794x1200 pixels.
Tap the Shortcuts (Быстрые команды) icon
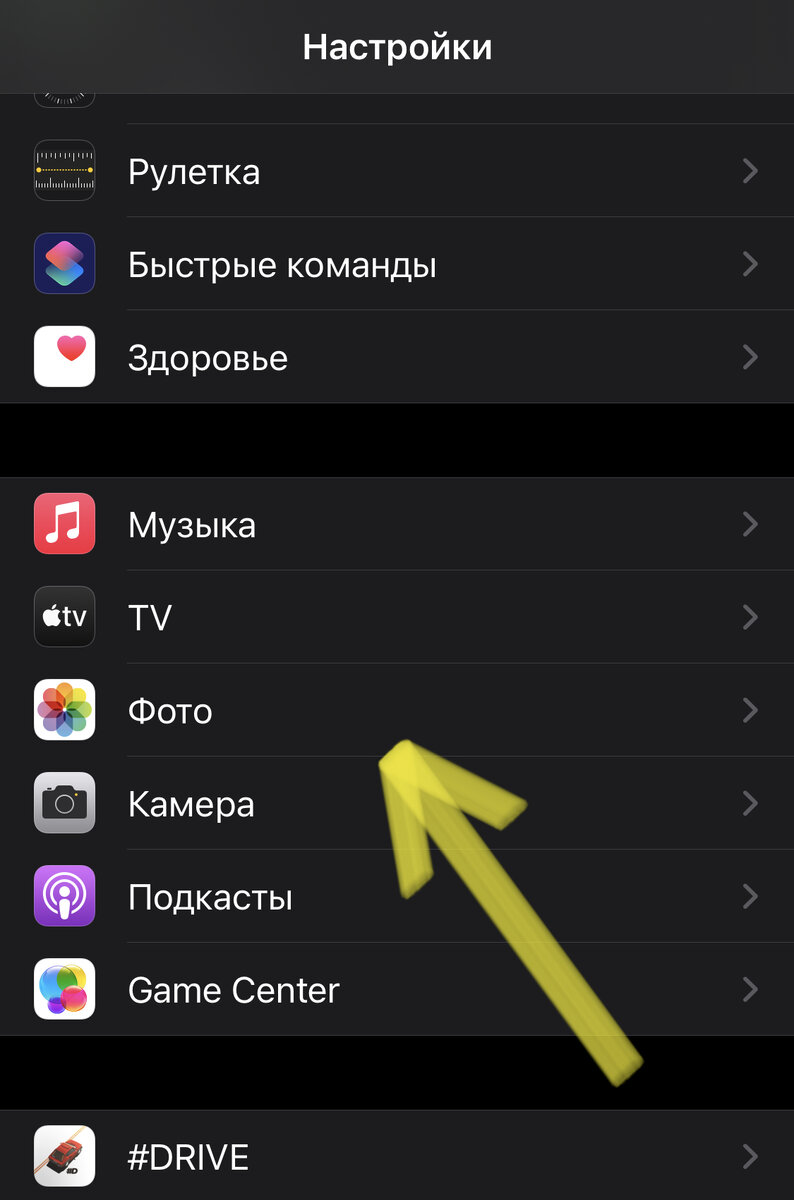[64, 263]
